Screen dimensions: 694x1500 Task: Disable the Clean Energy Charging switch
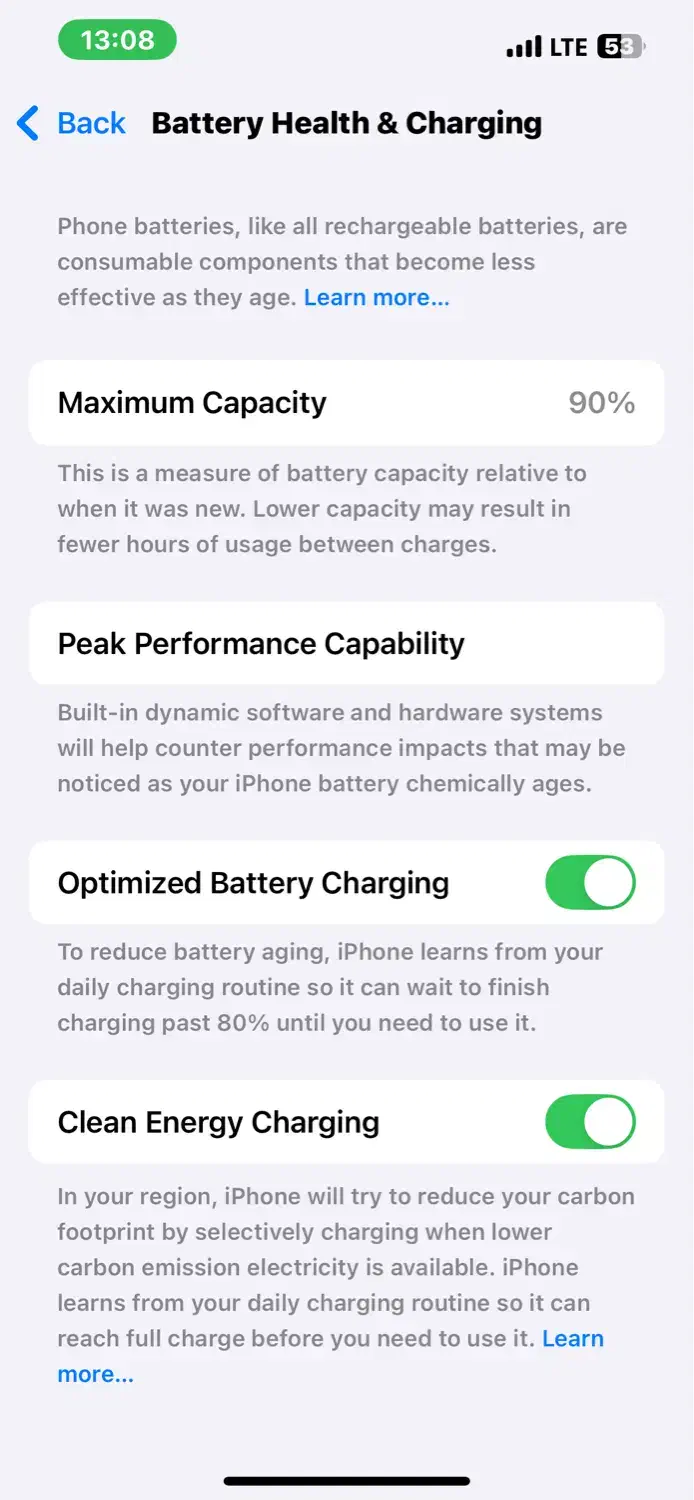[x=589, y=1121]
